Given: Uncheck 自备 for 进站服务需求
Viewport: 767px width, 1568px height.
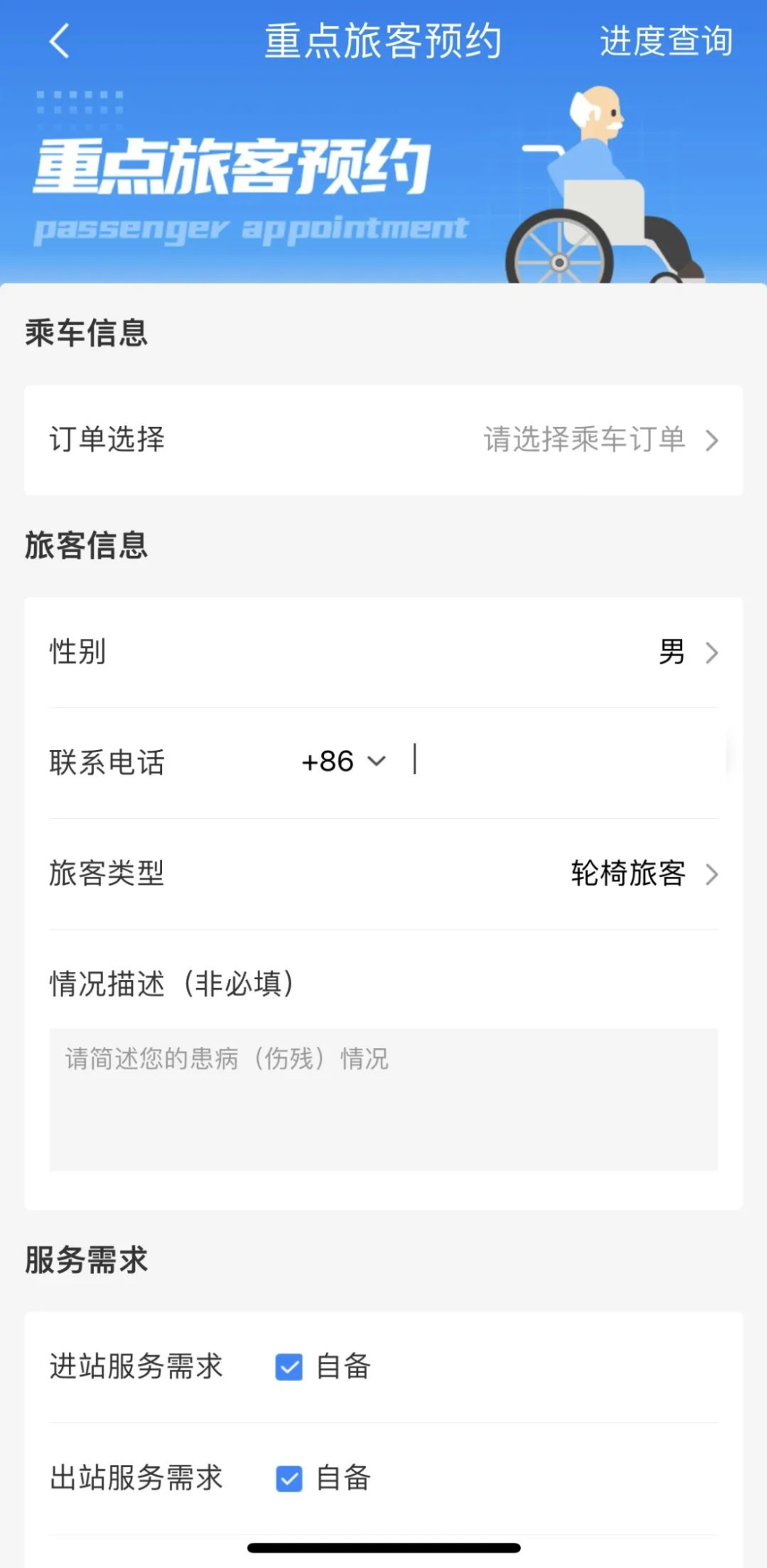Looking at the screenshot, I should click(289, 1367).
